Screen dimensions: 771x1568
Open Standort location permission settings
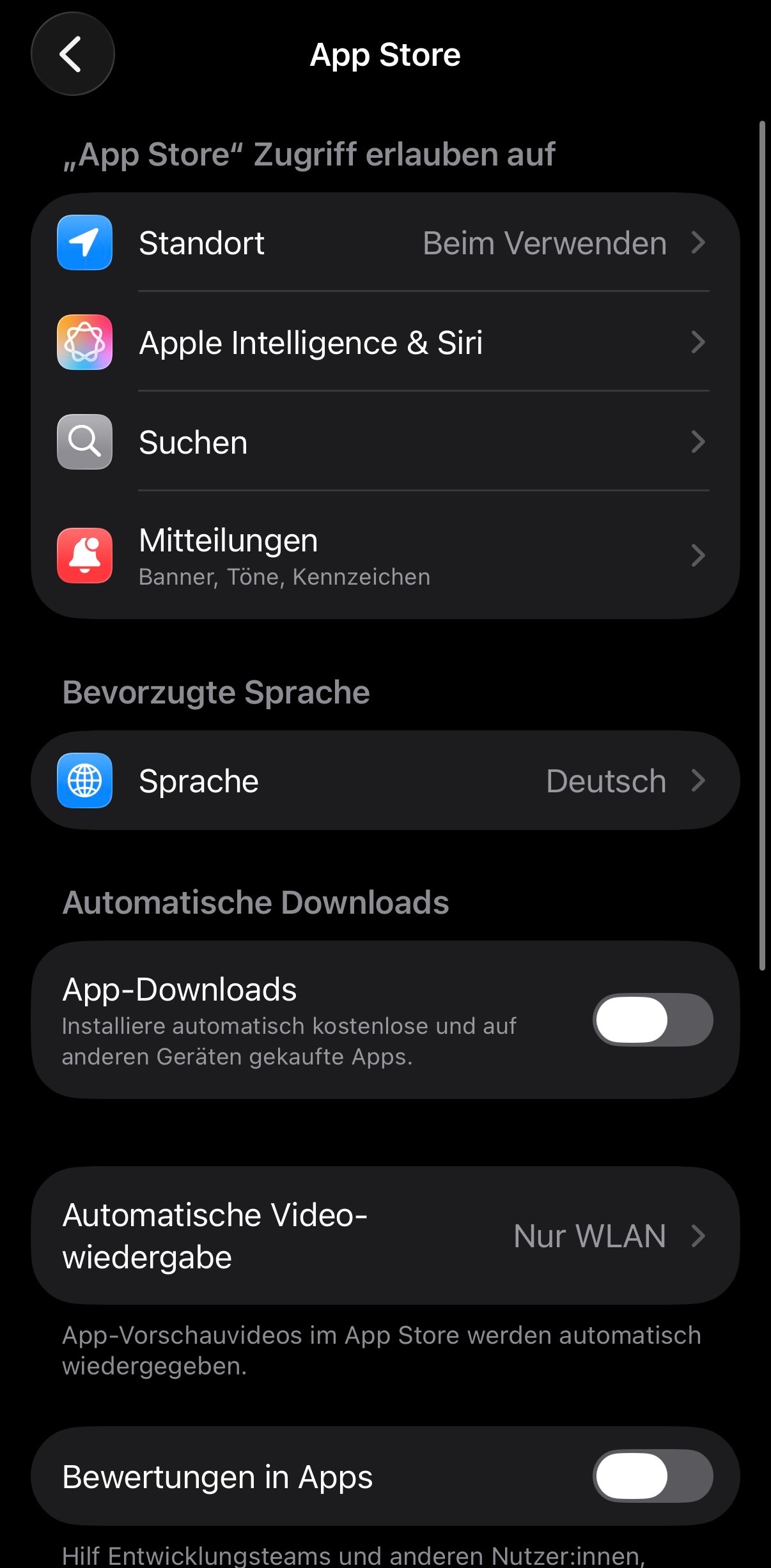click(x=385, y=243)
